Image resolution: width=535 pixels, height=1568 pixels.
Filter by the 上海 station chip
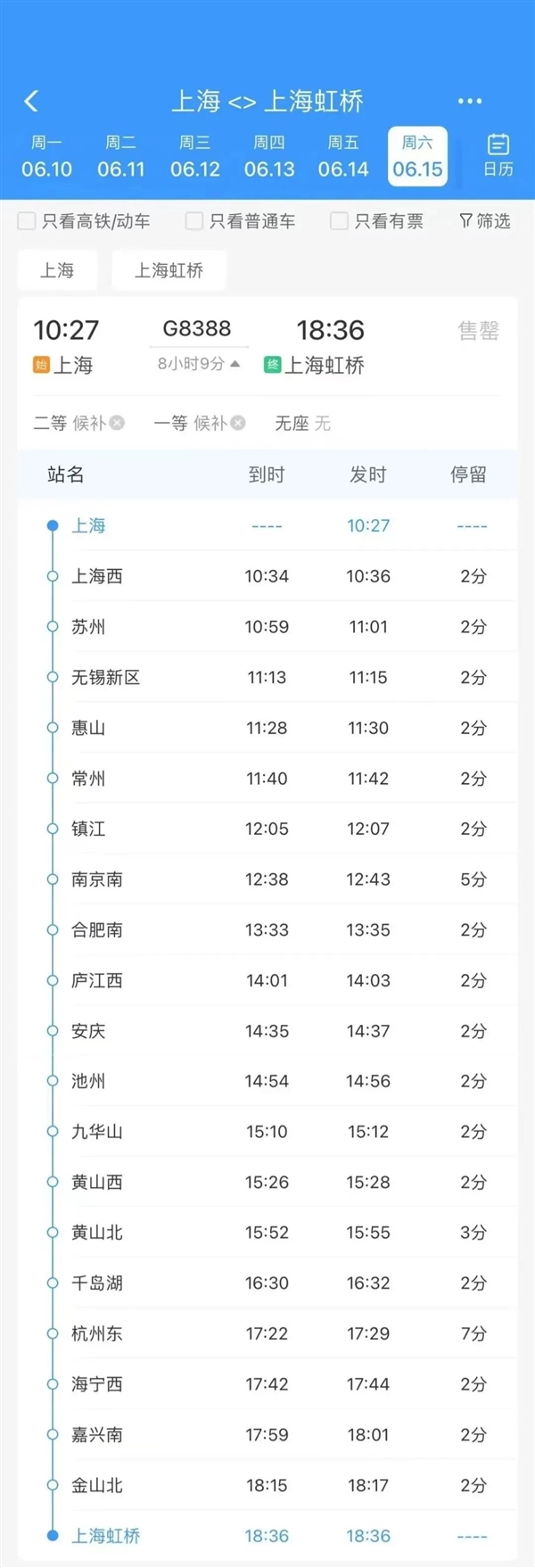point(57,270)
